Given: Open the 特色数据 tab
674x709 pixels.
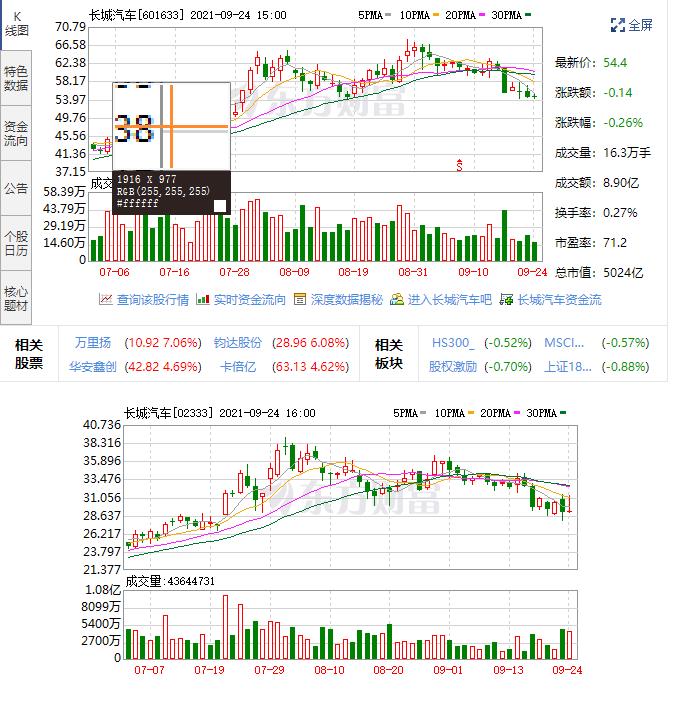Looking at the screenshot, I should pyautogui.click(x=15, y=77).
